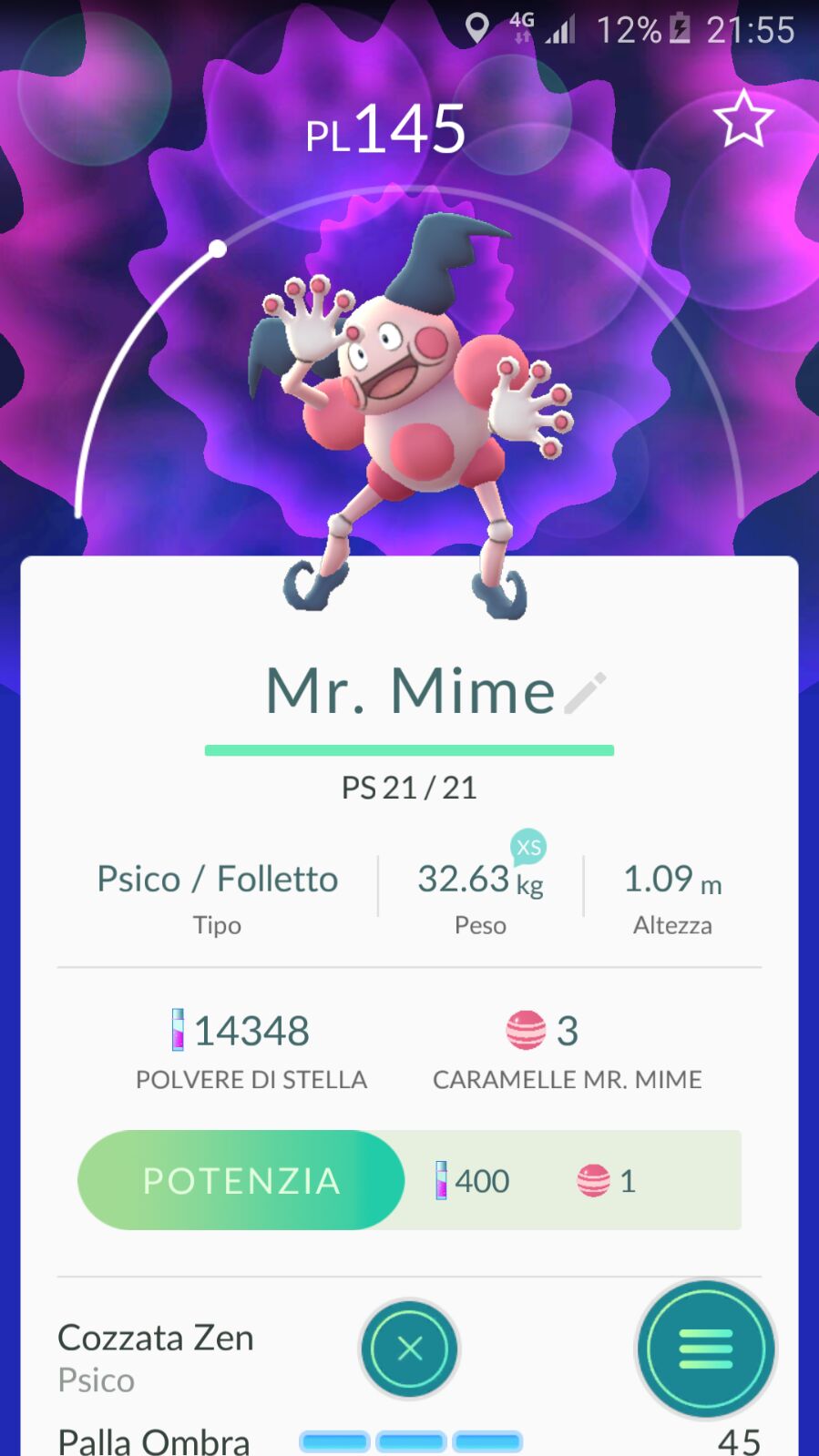Tap the POTENZIA power-up button
819x1456 pixels.
pyautogui.click(x=241, y=1180)
